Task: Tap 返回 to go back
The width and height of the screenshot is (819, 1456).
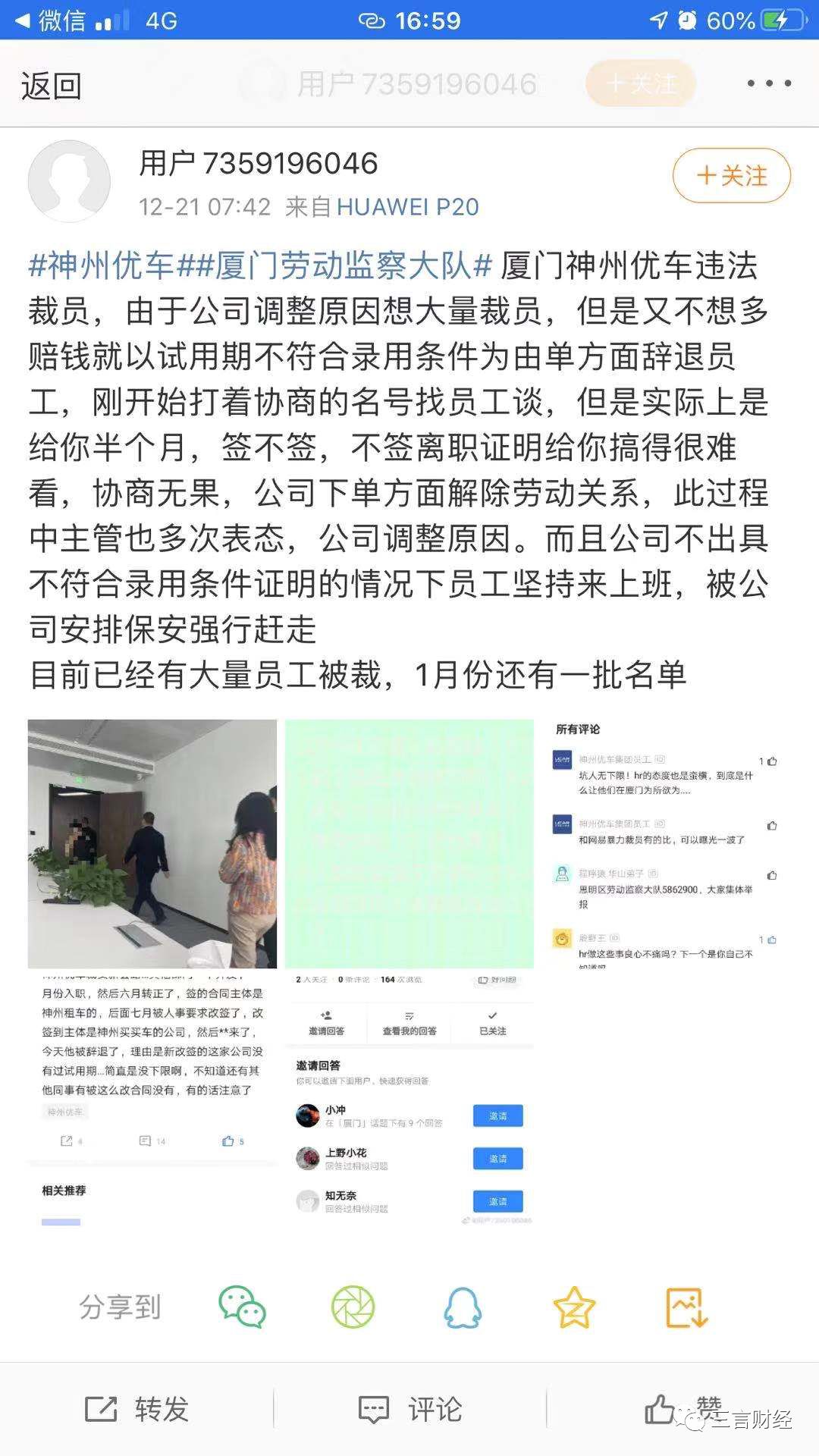Action: point(51,85)
